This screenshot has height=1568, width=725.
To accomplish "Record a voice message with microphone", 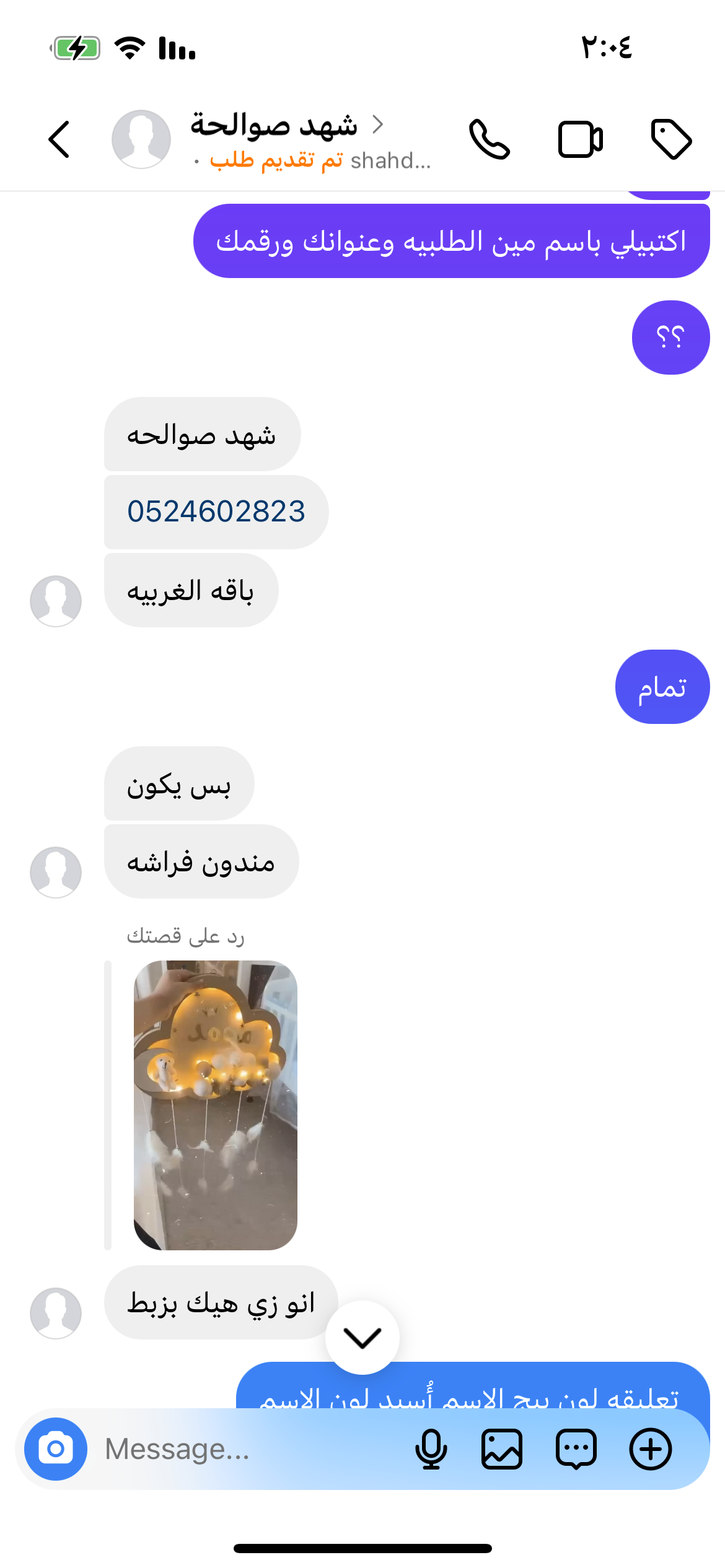I will click(x=431, y=1449).
